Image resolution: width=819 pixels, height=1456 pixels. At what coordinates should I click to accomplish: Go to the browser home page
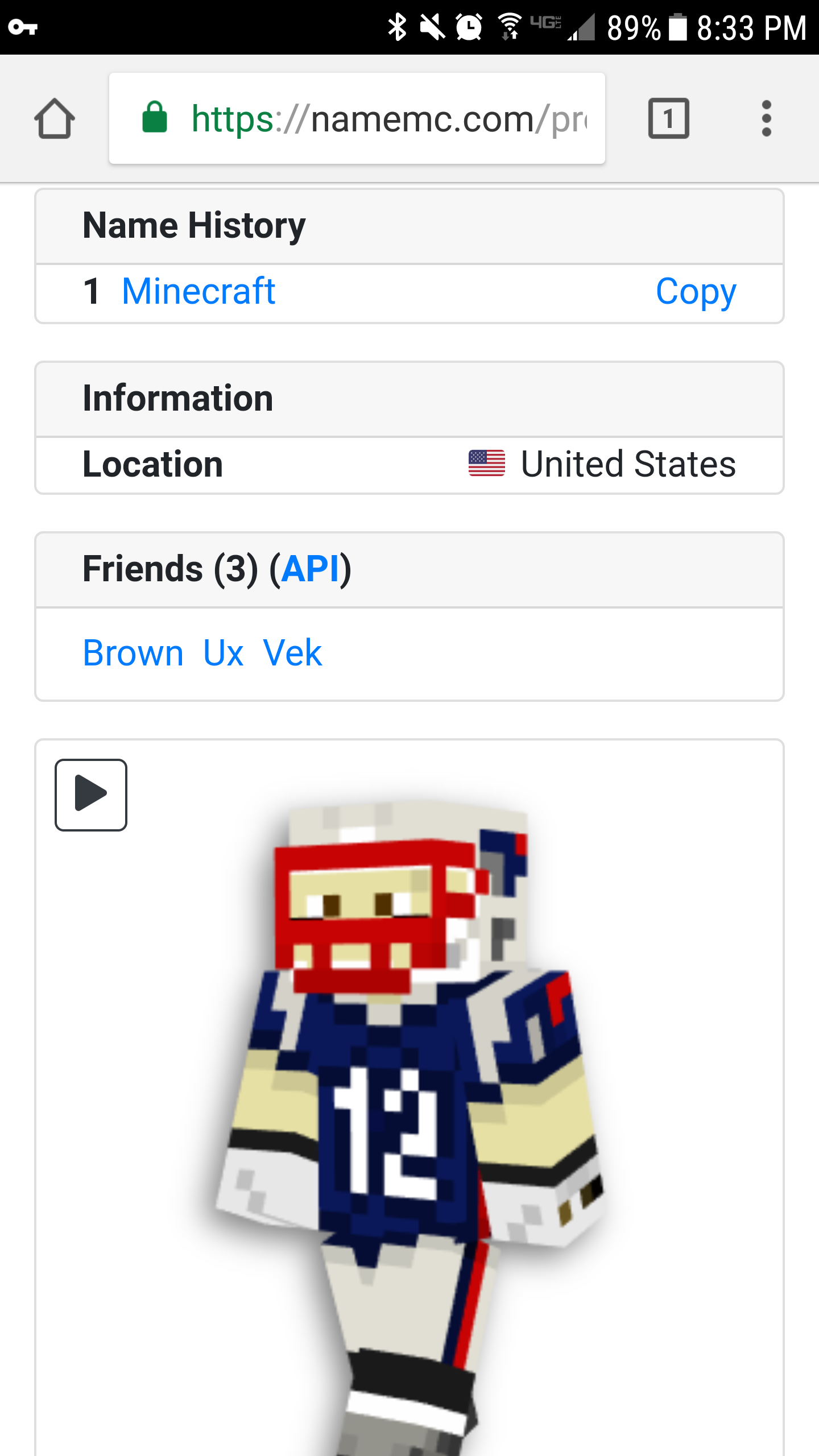55,119
